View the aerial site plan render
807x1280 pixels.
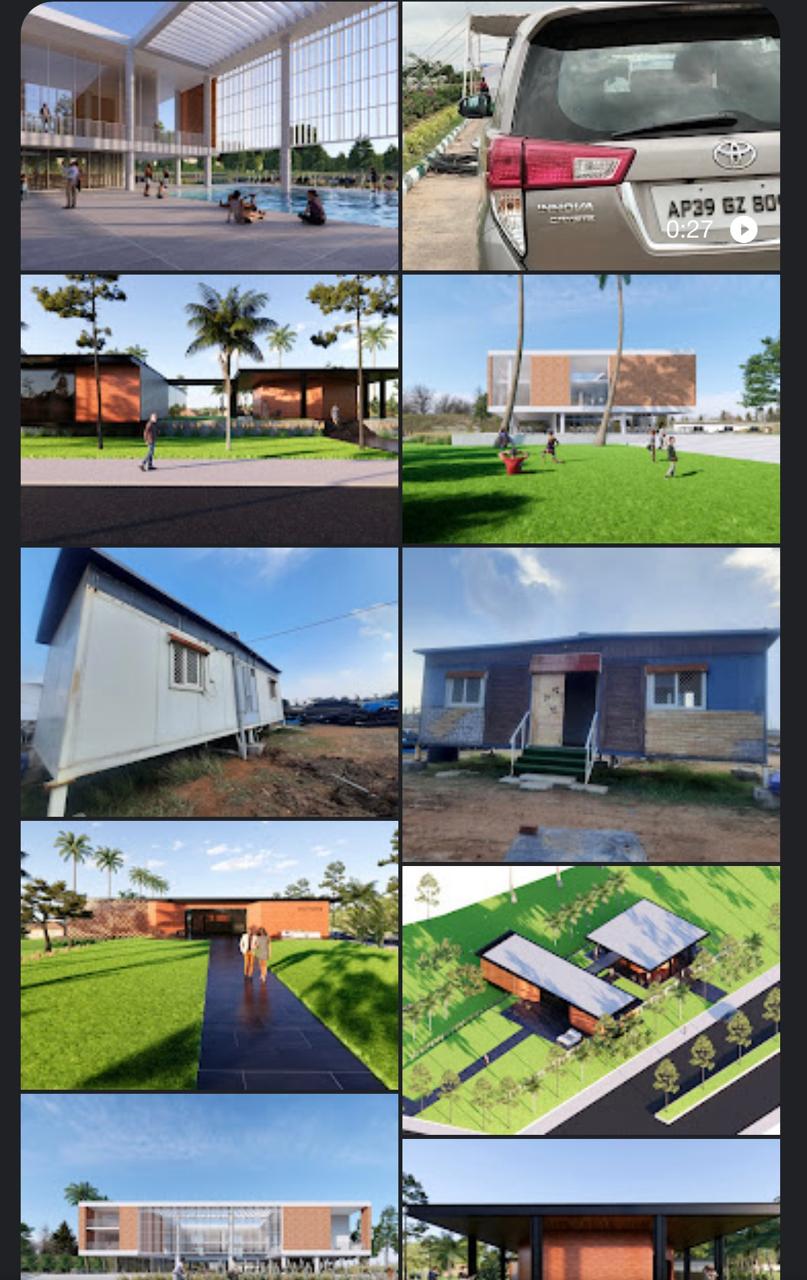(x=591, y=1000)
